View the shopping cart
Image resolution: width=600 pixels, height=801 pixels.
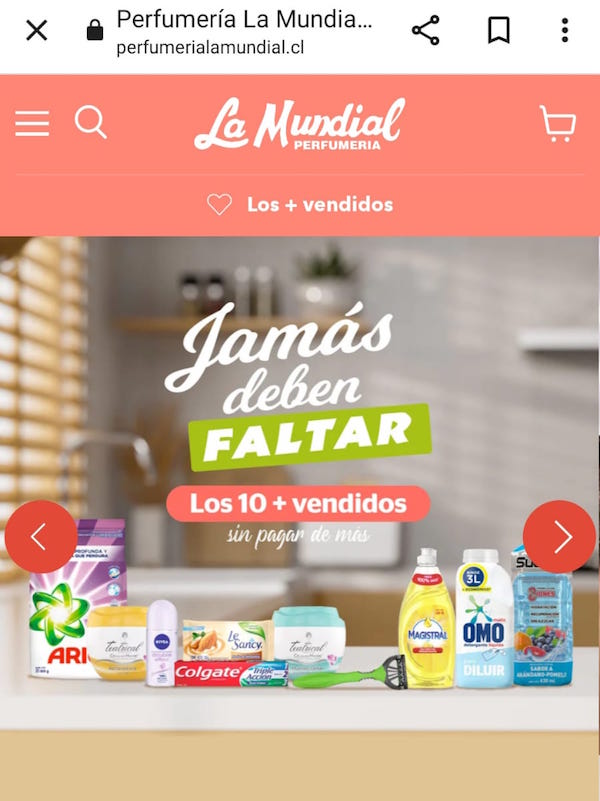click(558, 124)
